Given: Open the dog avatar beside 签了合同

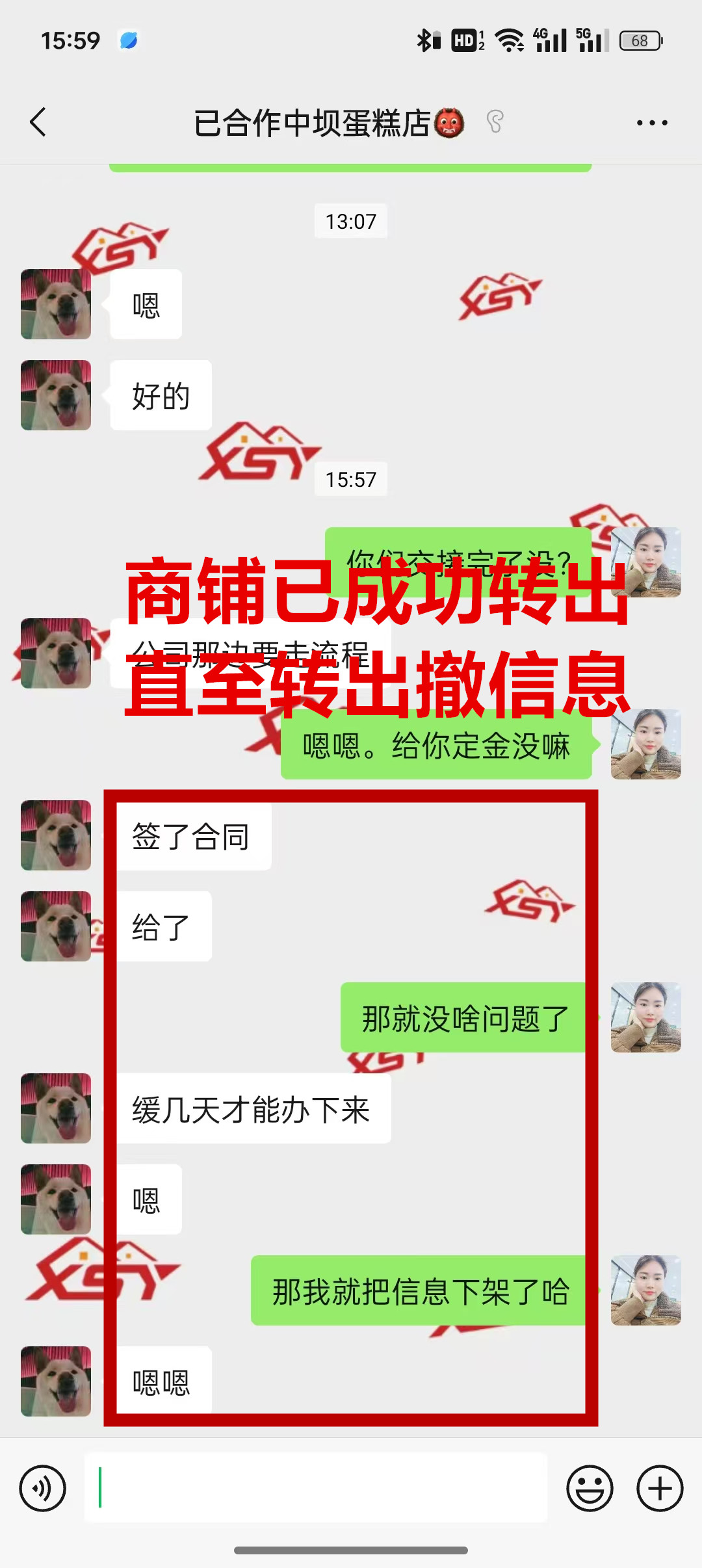Looking at the screenshot, I should [x=56, y=835].
